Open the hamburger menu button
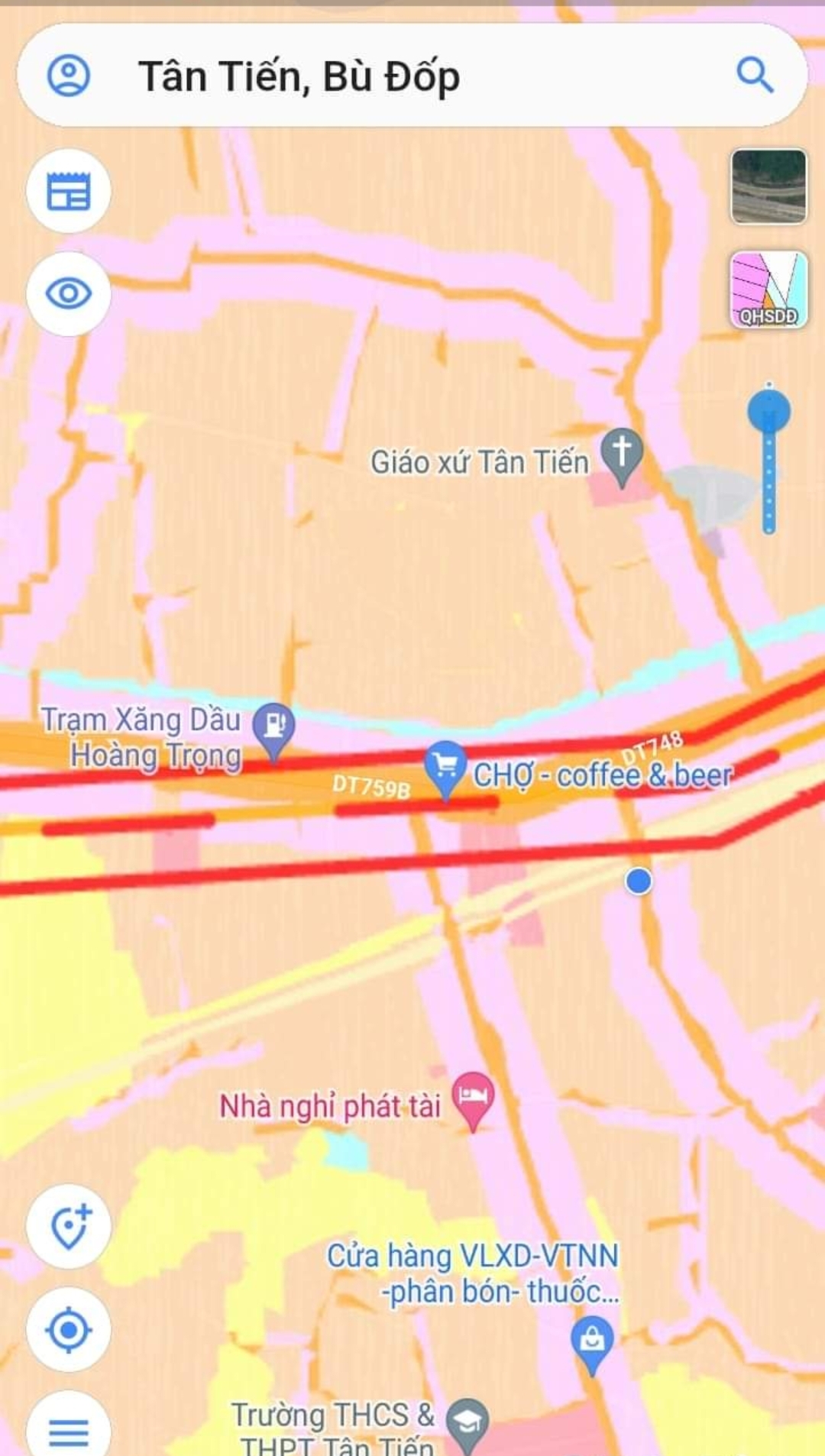The image size is (825, 1456). click(69, 1430)
